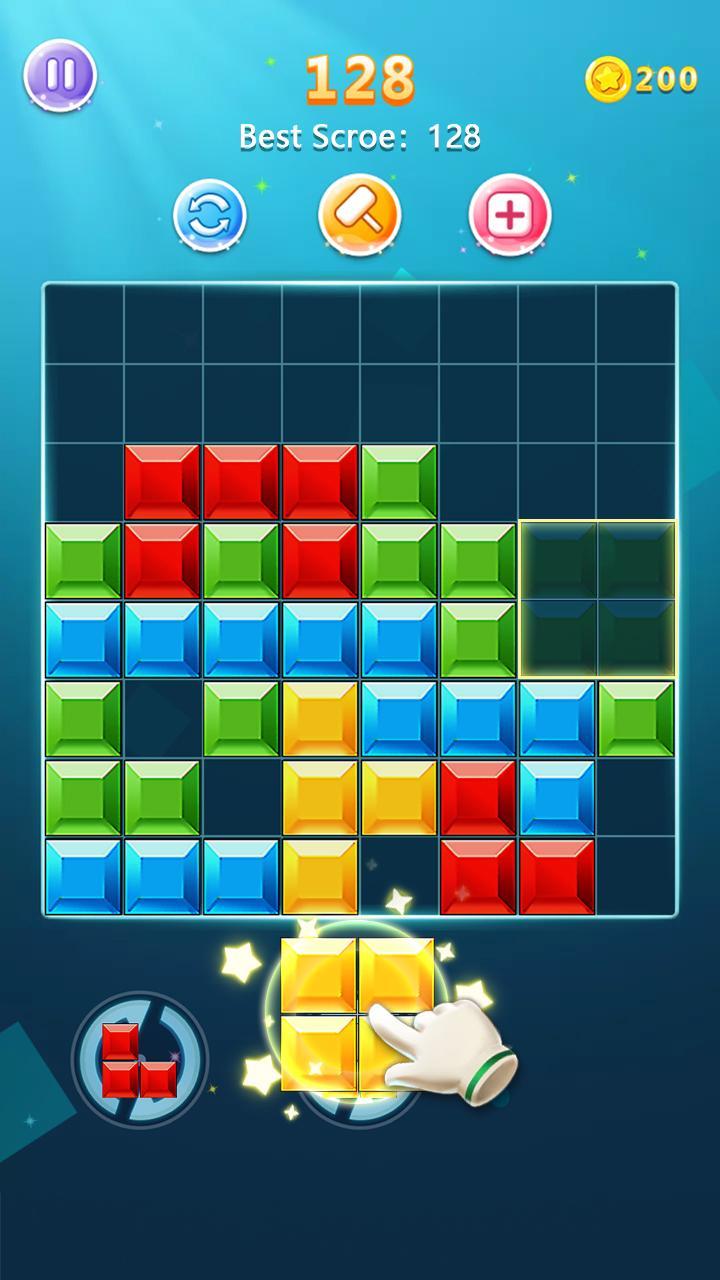Use the hammer power-up
This screenshot has width=720, height=1280.
pos(359,214)
